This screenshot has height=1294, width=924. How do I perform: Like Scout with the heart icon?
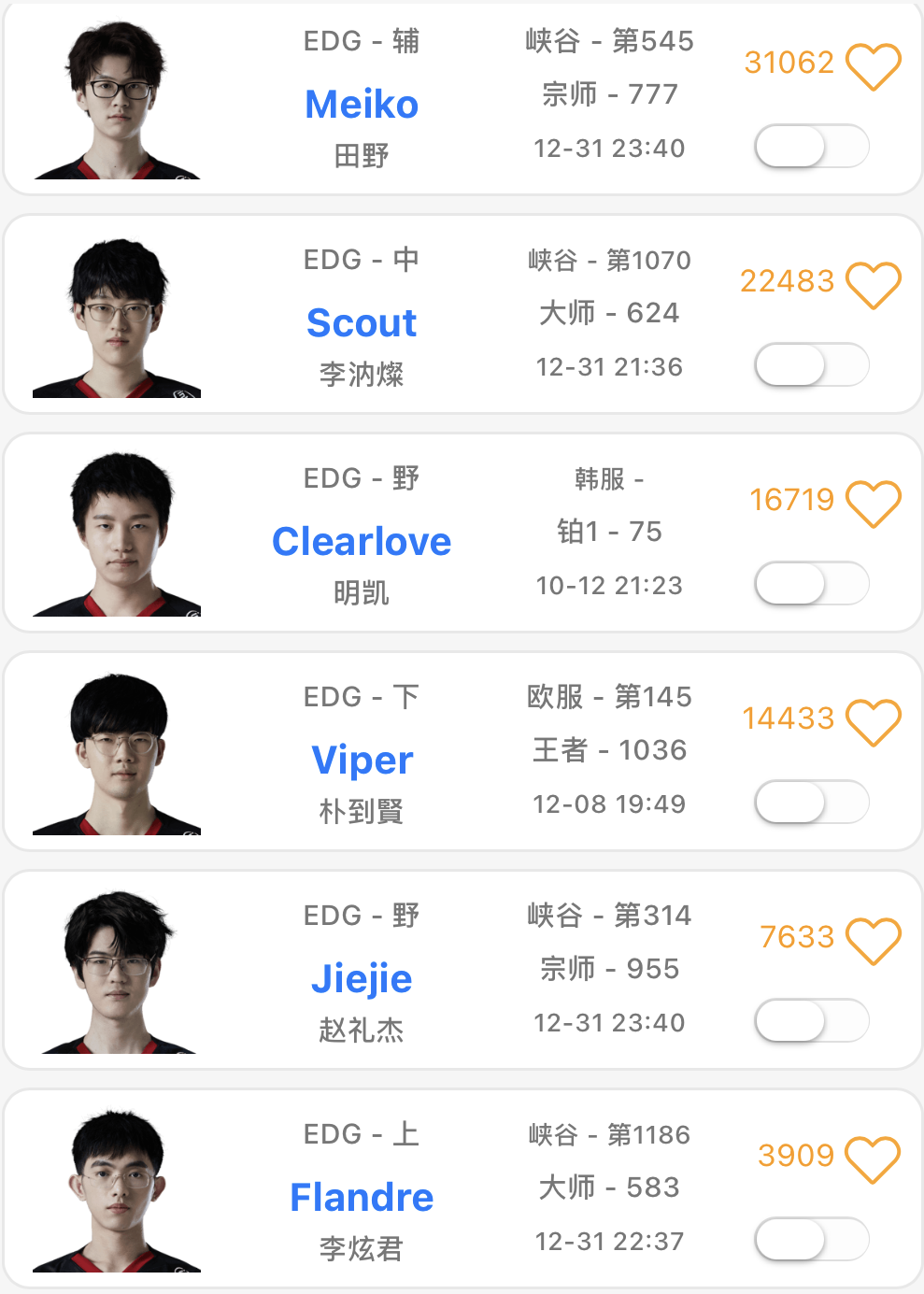(873, 285)
